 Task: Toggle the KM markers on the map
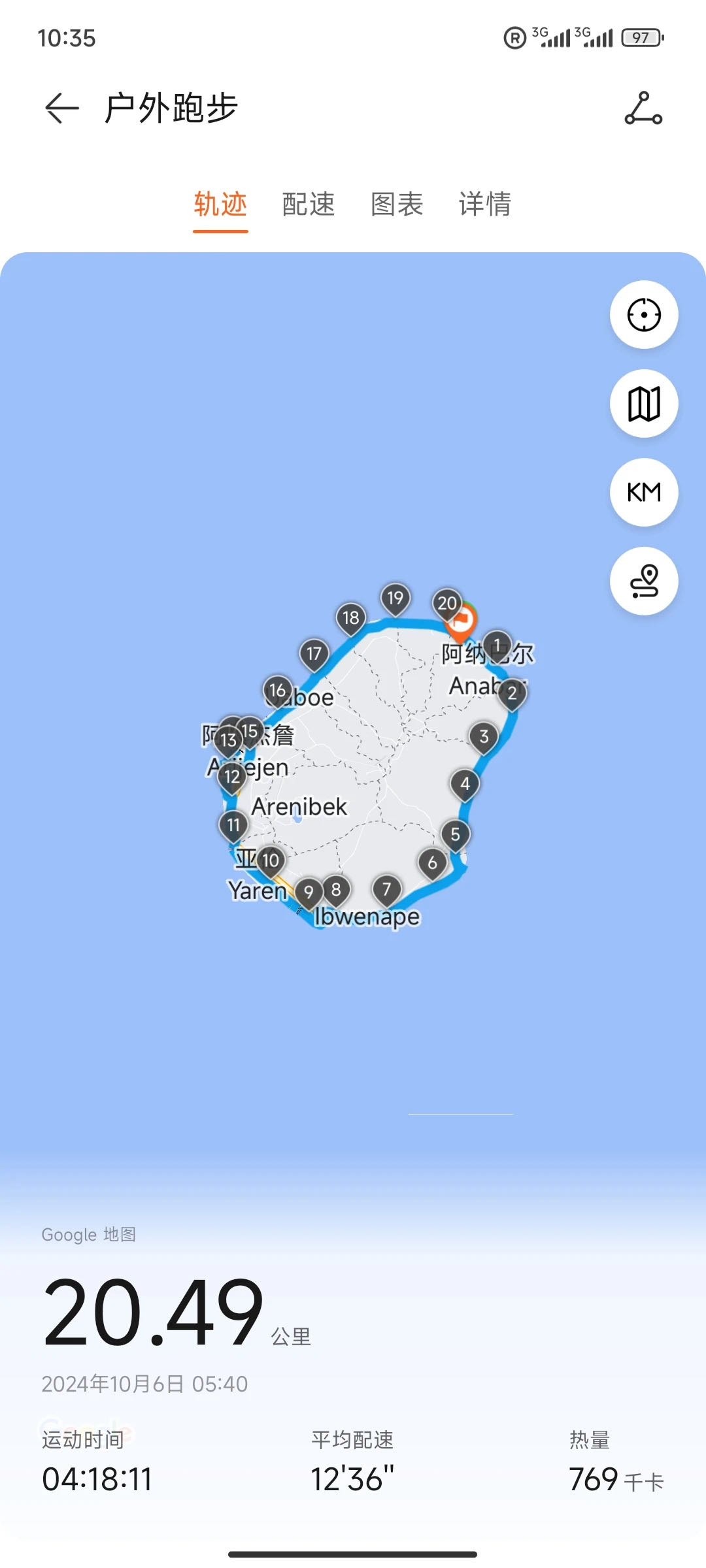644,492
